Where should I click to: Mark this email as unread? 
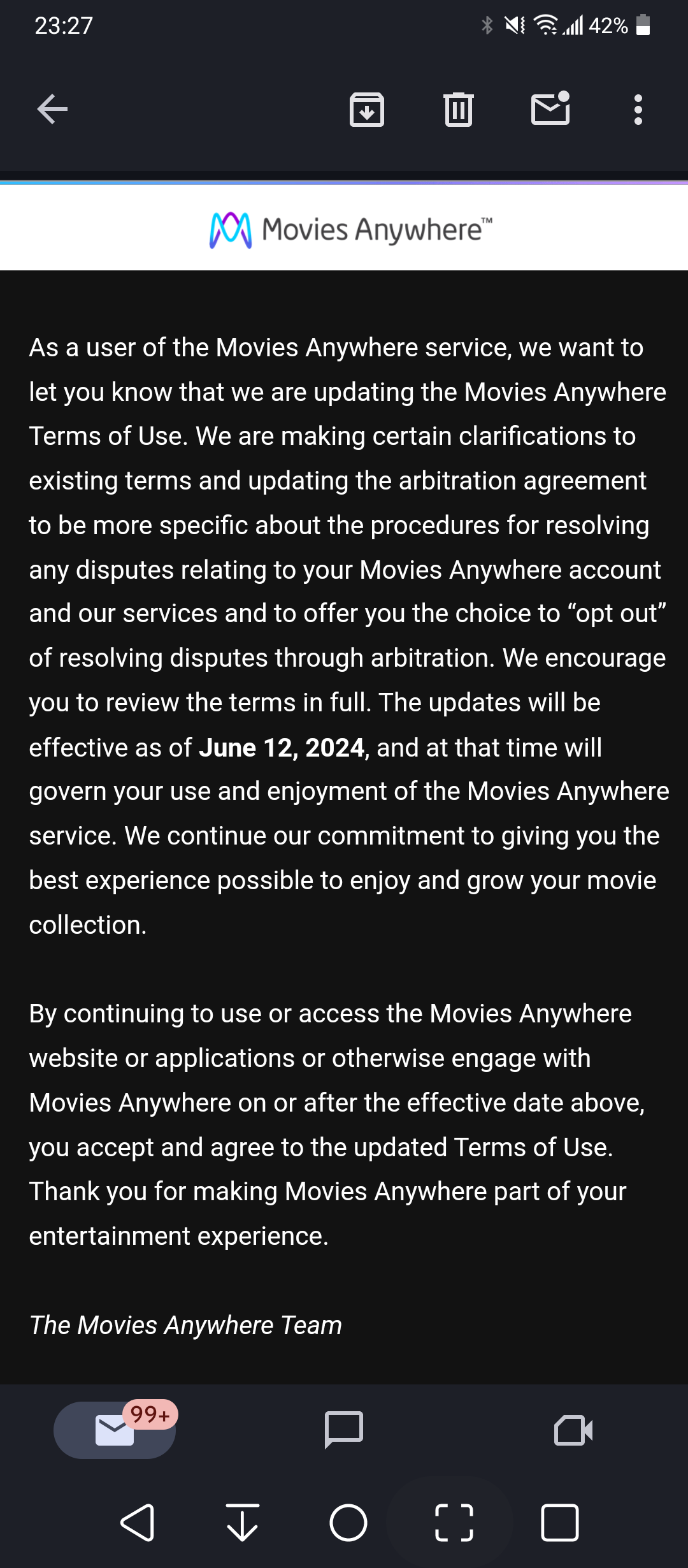(550, 108)
